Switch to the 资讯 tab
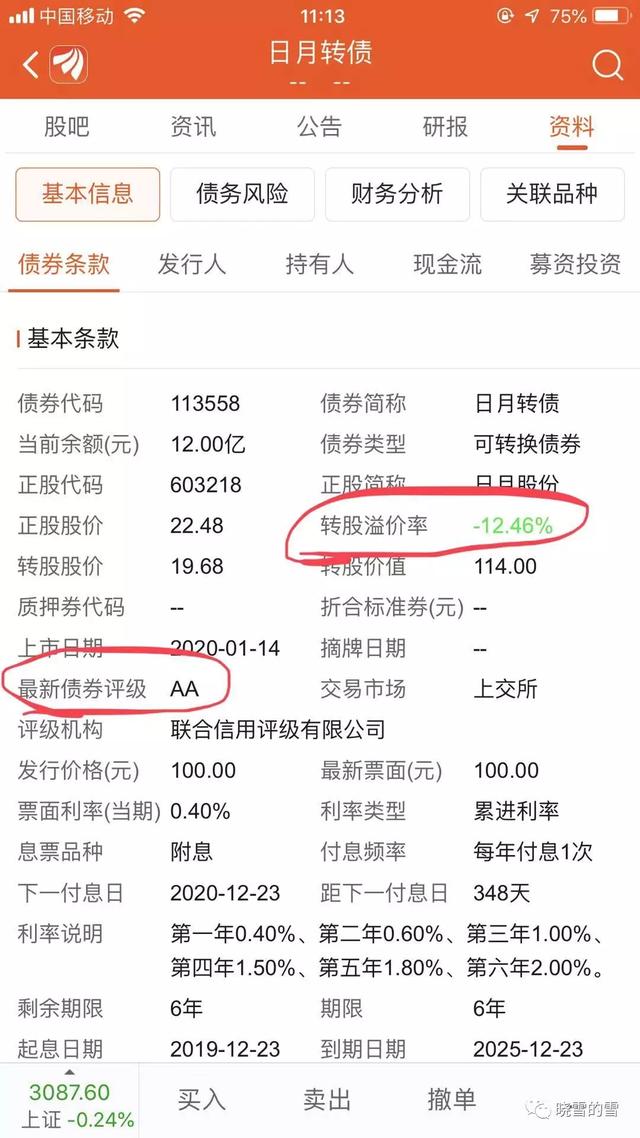 (193, 127)
